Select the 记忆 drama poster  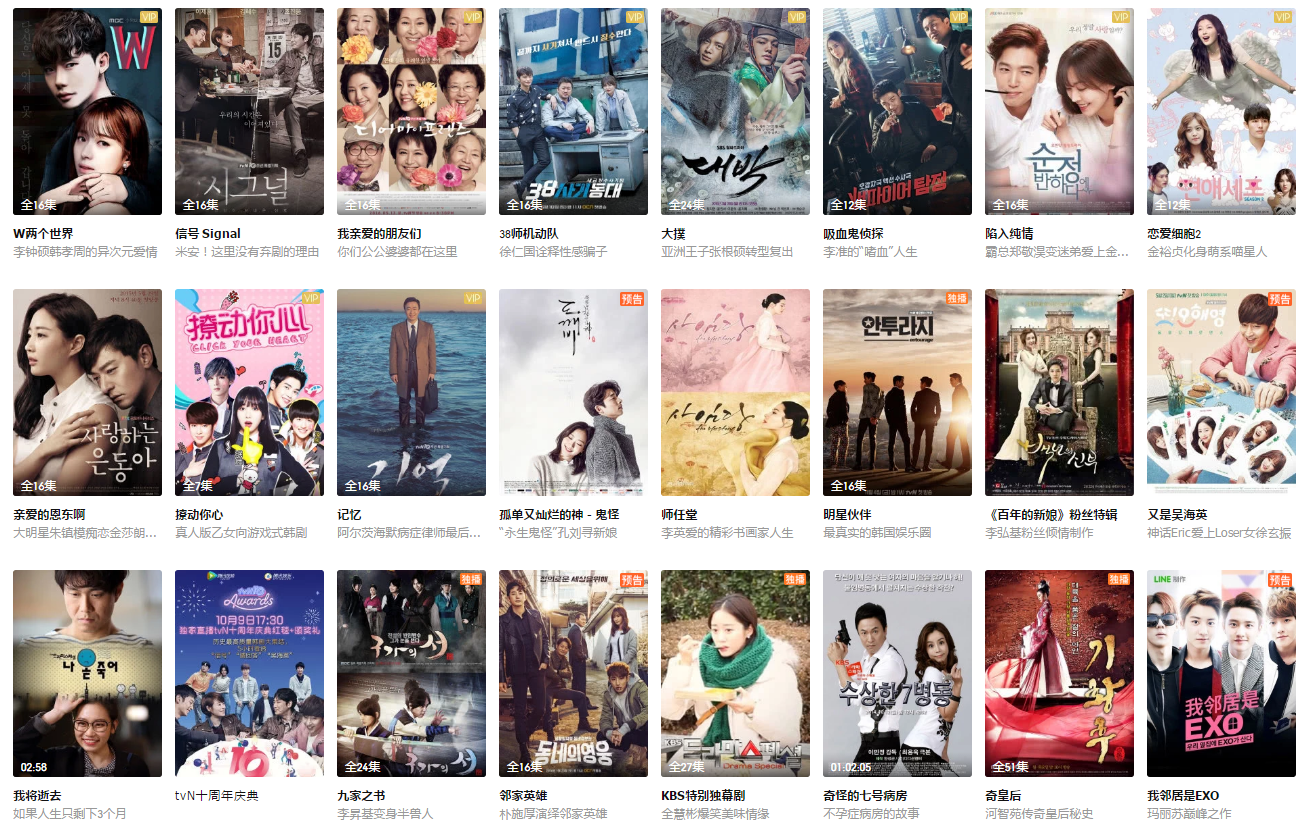411,392
